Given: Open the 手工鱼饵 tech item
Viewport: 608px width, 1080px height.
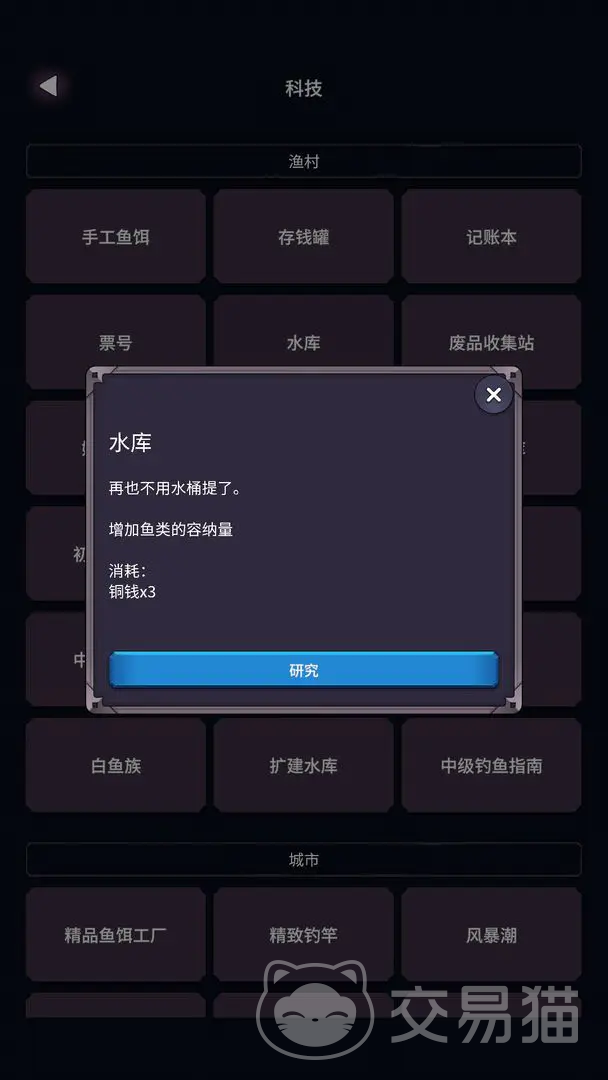Looking at the screenshot, I should coord(116,237).
